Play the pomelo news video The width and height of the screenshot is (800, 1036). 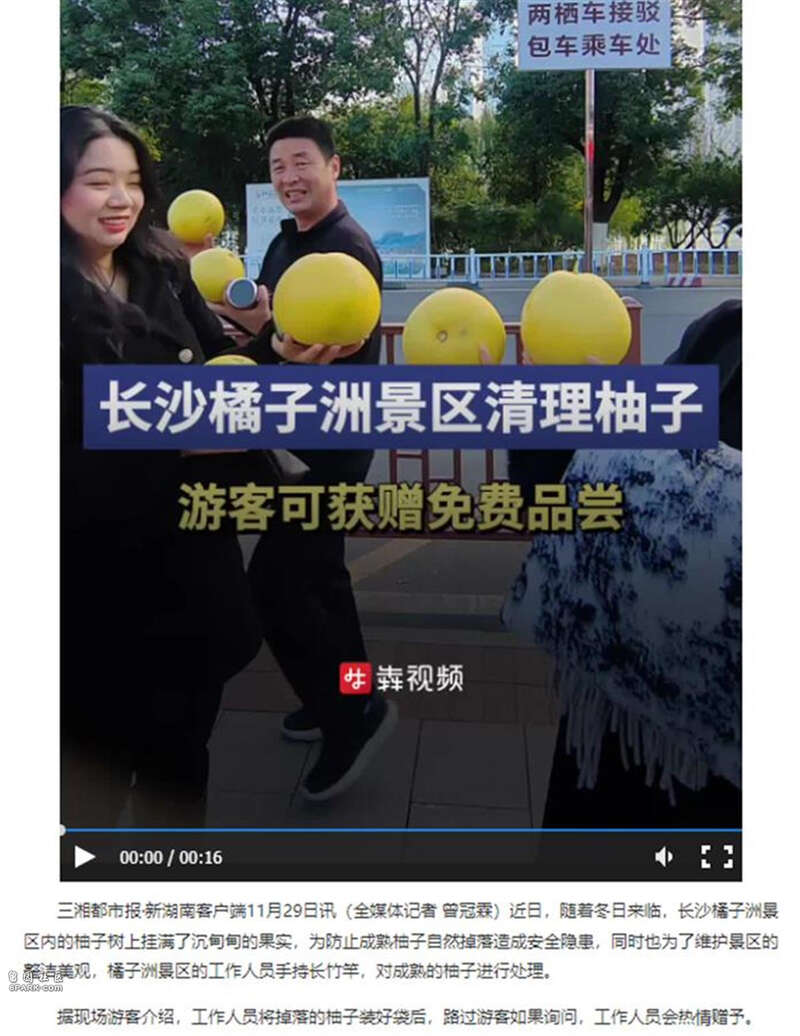tap(85, 857)
